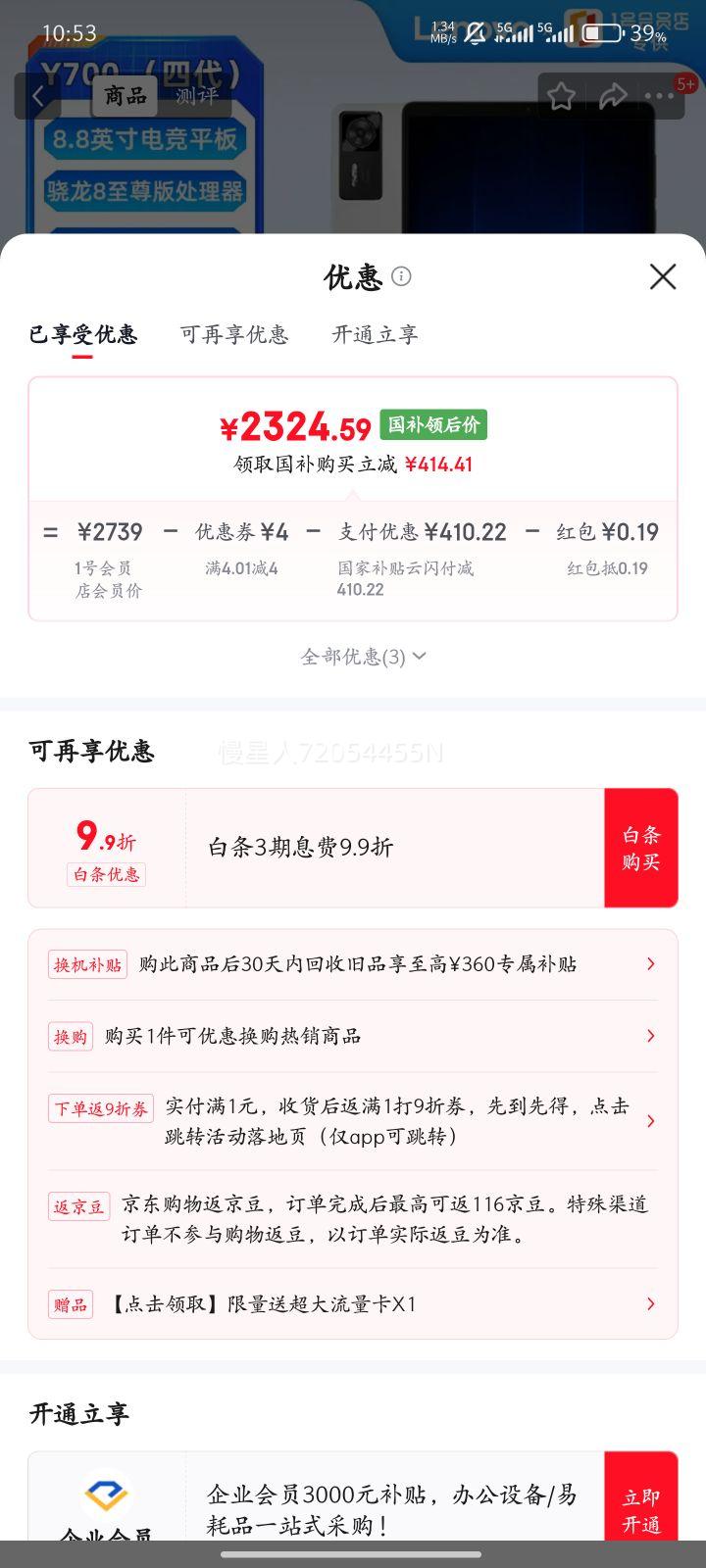Switch to the 开通立享 tab
The width and height of the screenshot is (706, 1568).
pyautogui.click(x=375, y=335)
